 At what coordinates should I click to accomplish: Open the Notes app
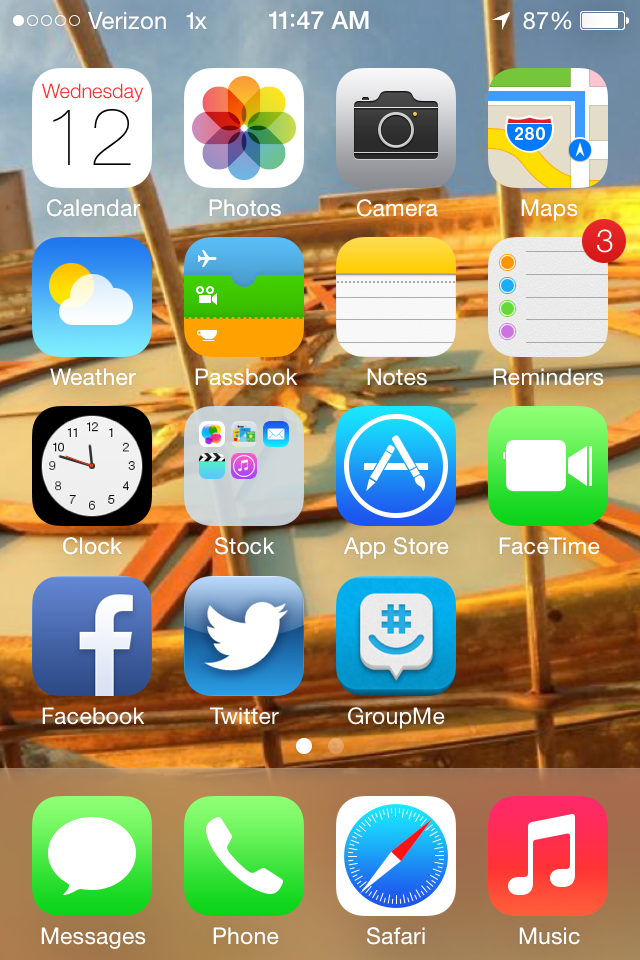click(396, 297)
